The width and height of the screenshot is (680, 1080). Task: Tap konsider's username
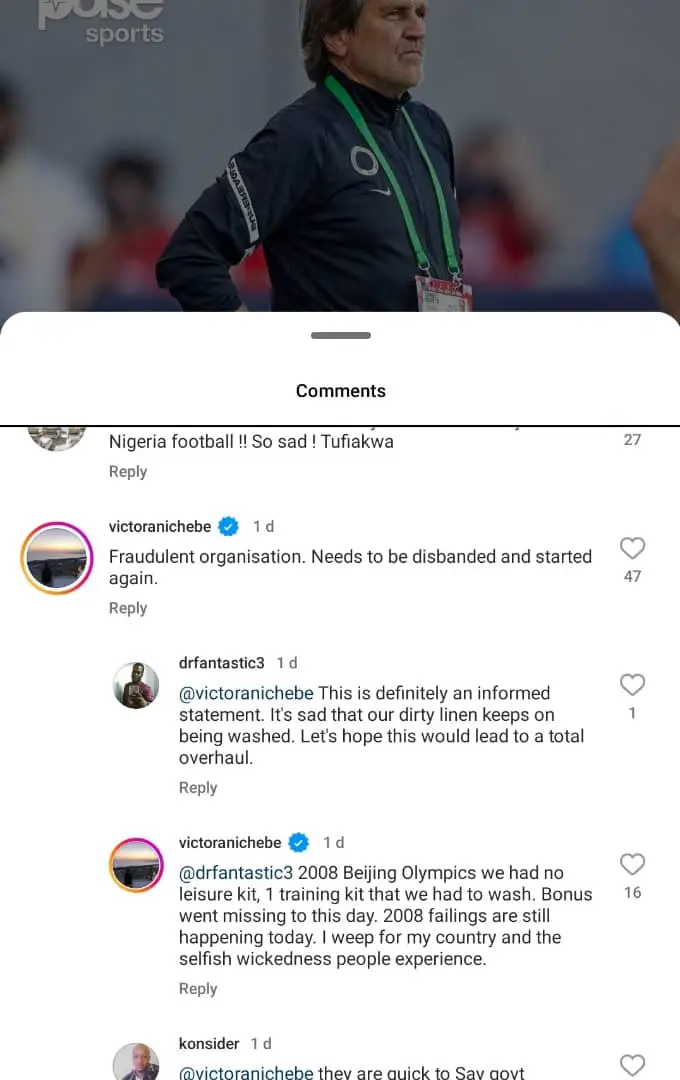click(209, 1043)
